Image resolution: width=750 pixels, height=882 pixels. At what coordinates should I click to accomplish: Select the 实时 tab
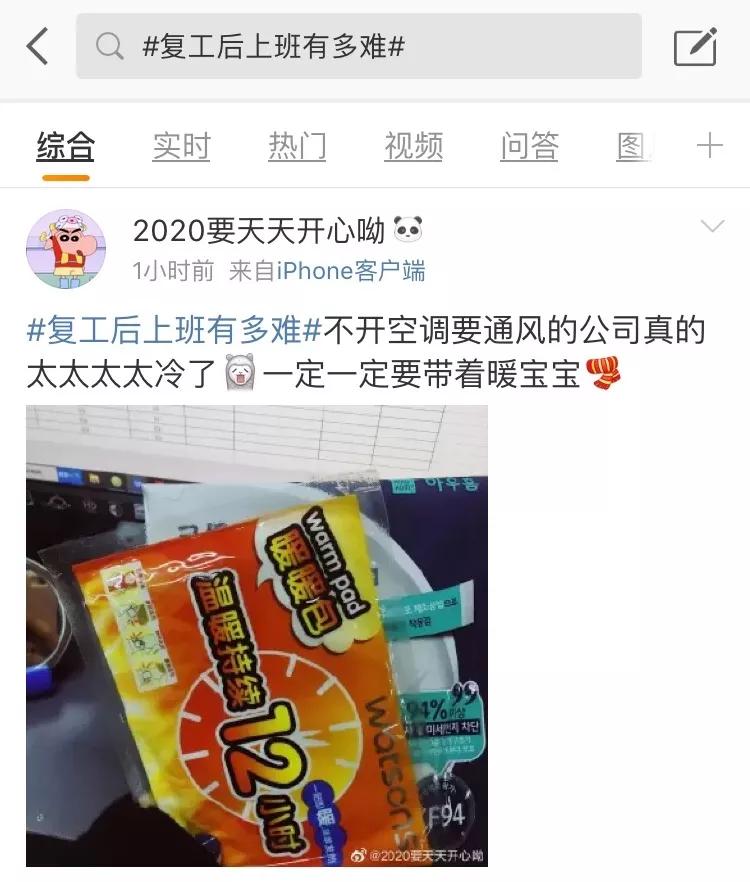(180, 147)
